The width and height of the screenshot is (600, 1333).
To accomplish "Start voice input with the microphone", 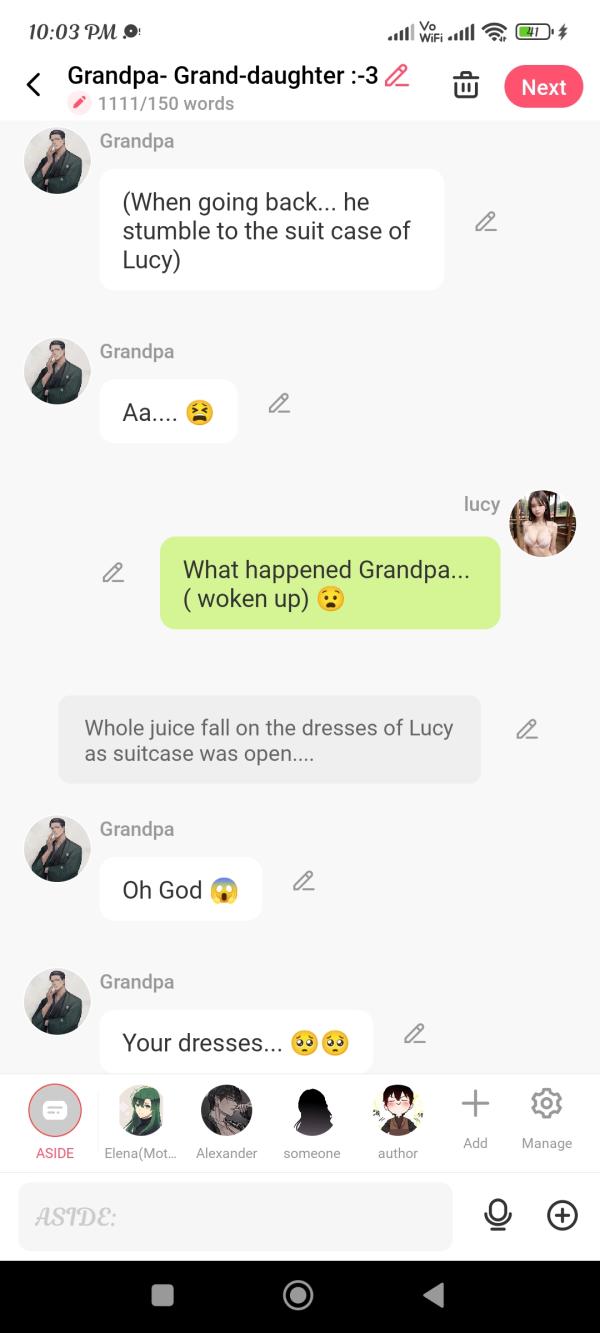I will [x=497, y=1215].
